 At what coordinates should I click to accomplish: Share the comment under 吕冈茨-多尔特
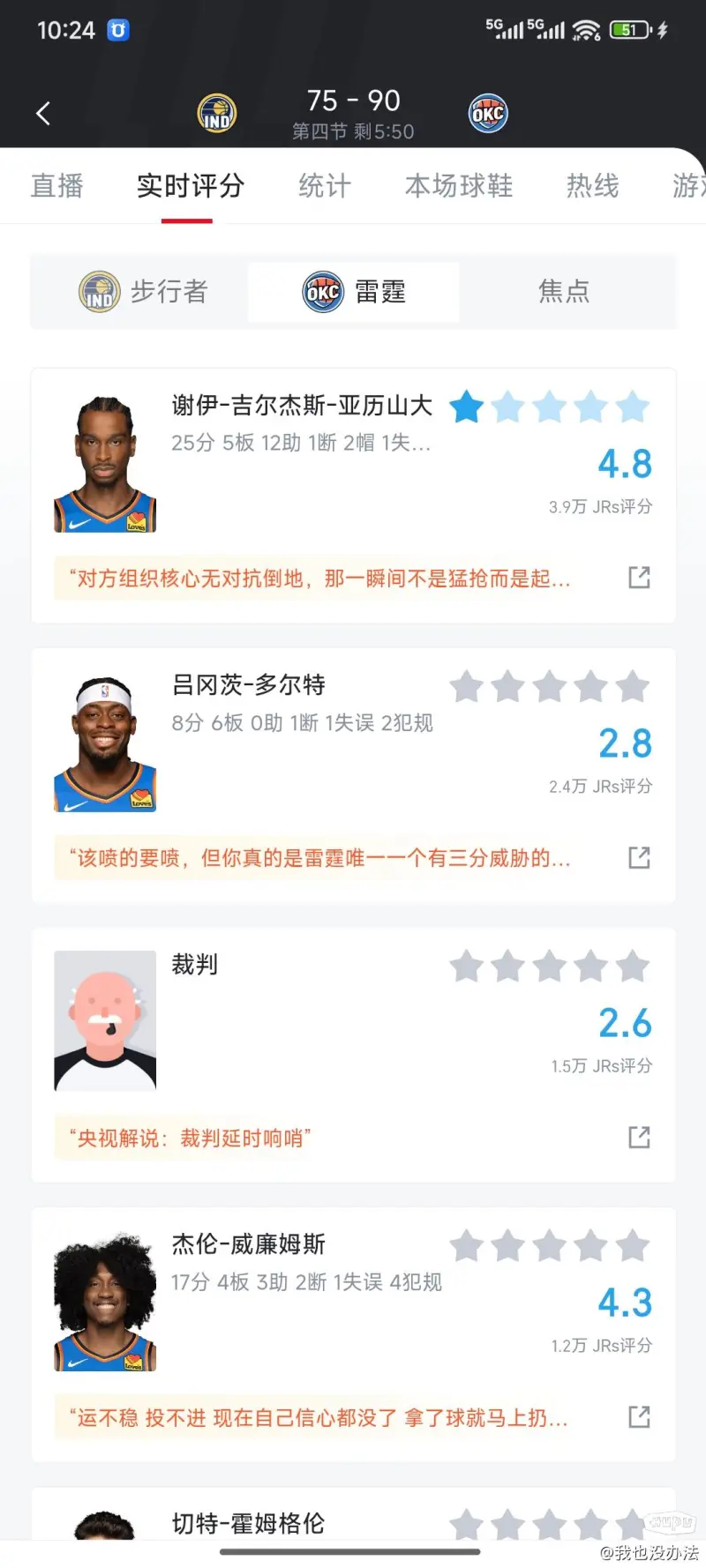pyautogui.click(x=639, y=857)
